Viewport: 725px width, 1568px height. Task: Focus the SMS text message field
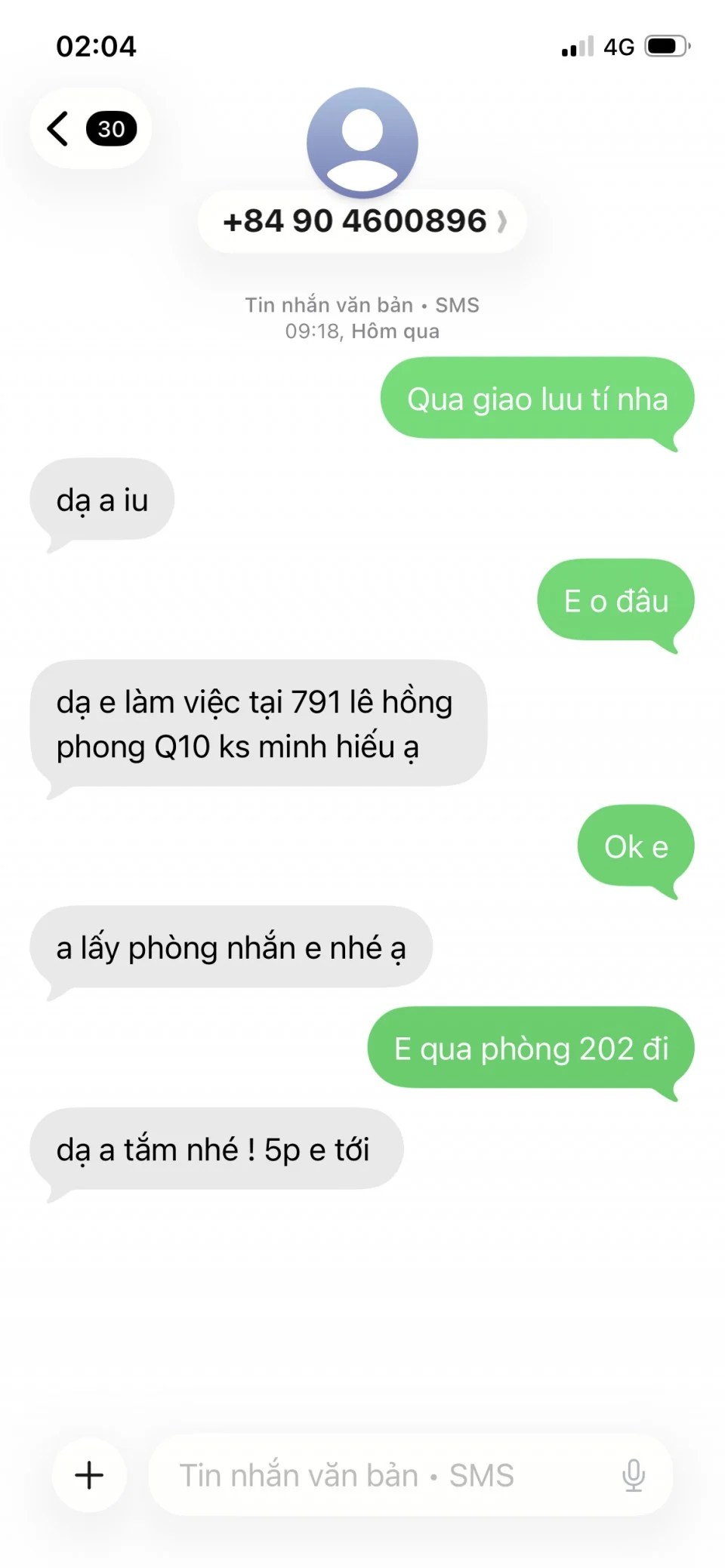click(378, 1474)
